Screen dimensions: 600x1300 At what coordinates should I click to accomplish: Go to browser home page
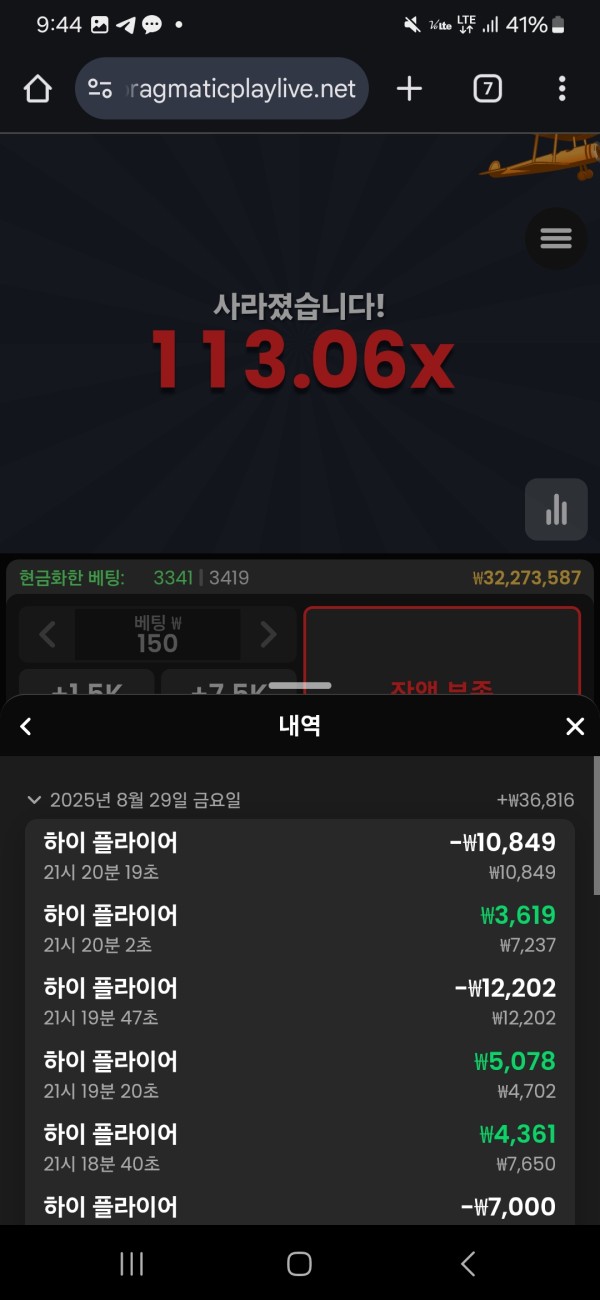(37, 89)
